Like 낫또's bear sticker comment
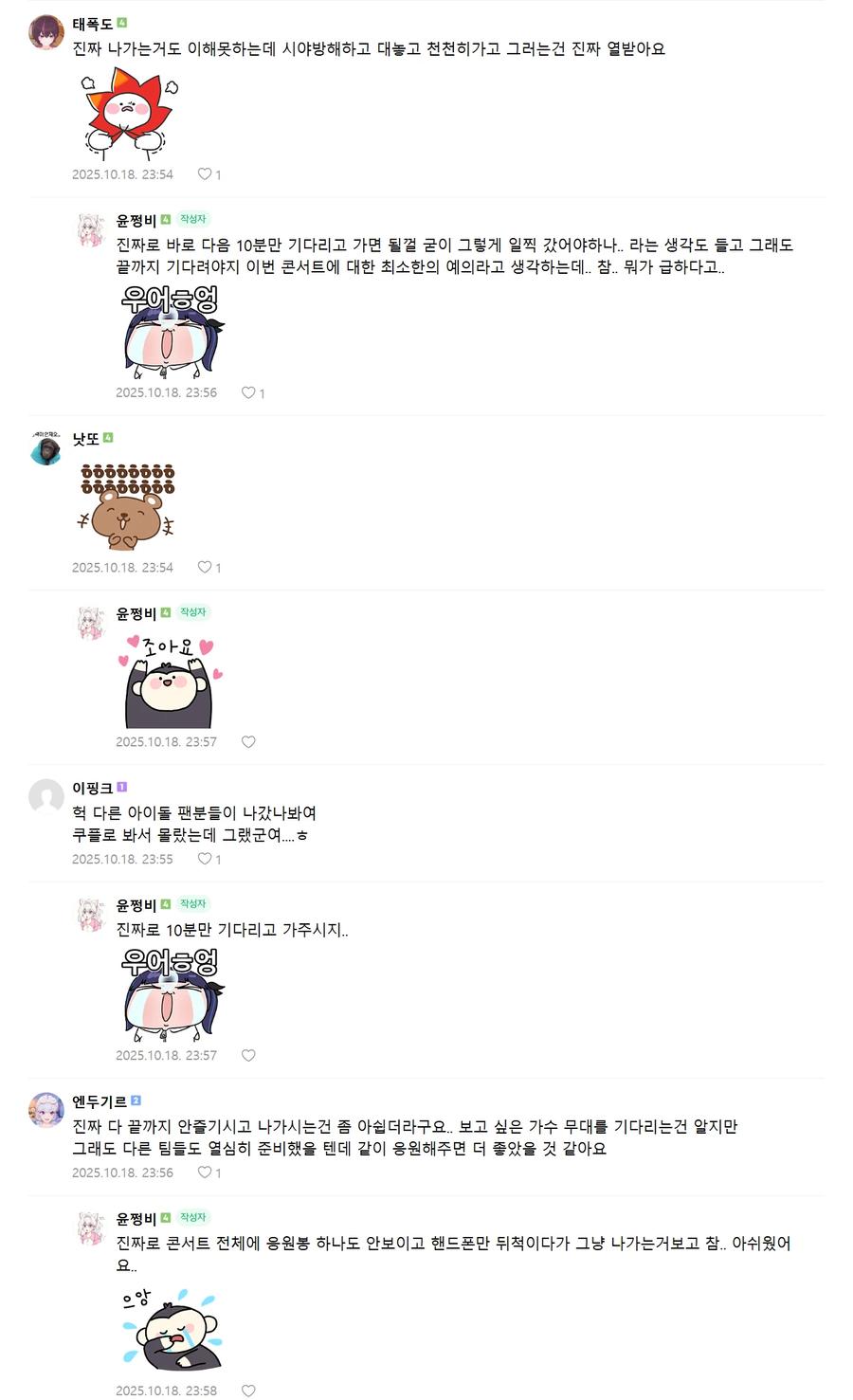 pos(204,568)
